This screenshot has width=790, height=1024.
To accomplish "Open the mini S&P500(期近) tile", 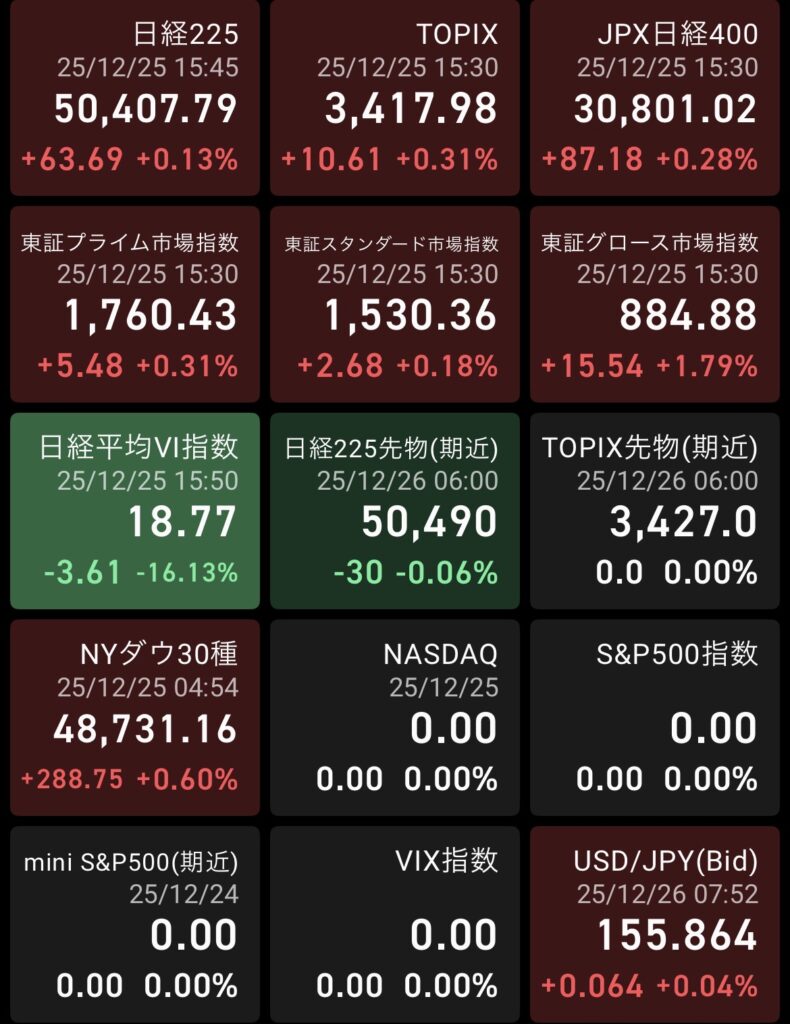I will point(135,924).
